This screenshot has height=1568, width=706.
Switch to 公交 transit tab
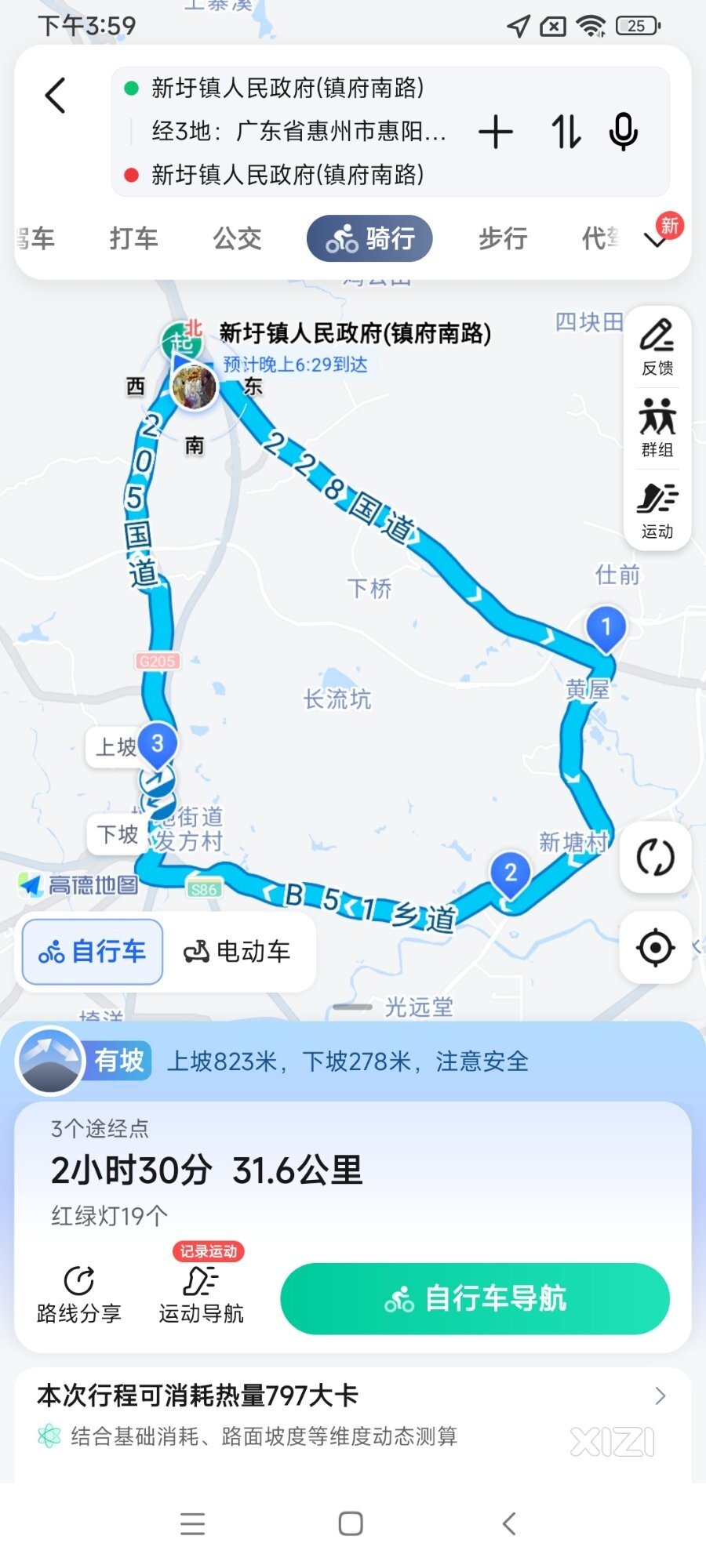(237, 238)
